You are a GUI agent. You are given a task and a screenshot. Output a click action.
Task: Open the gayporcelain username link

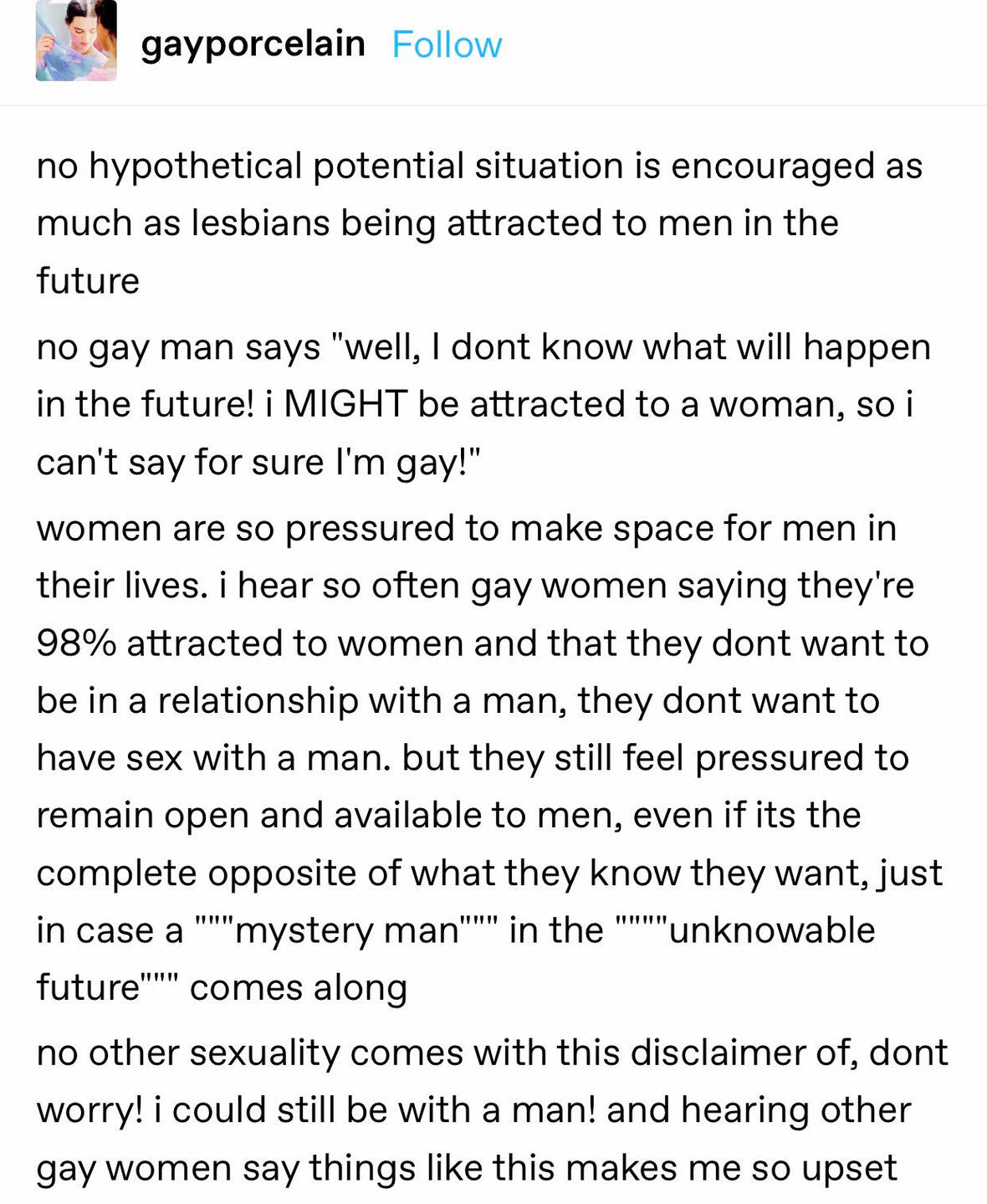[x=253, y=44]
